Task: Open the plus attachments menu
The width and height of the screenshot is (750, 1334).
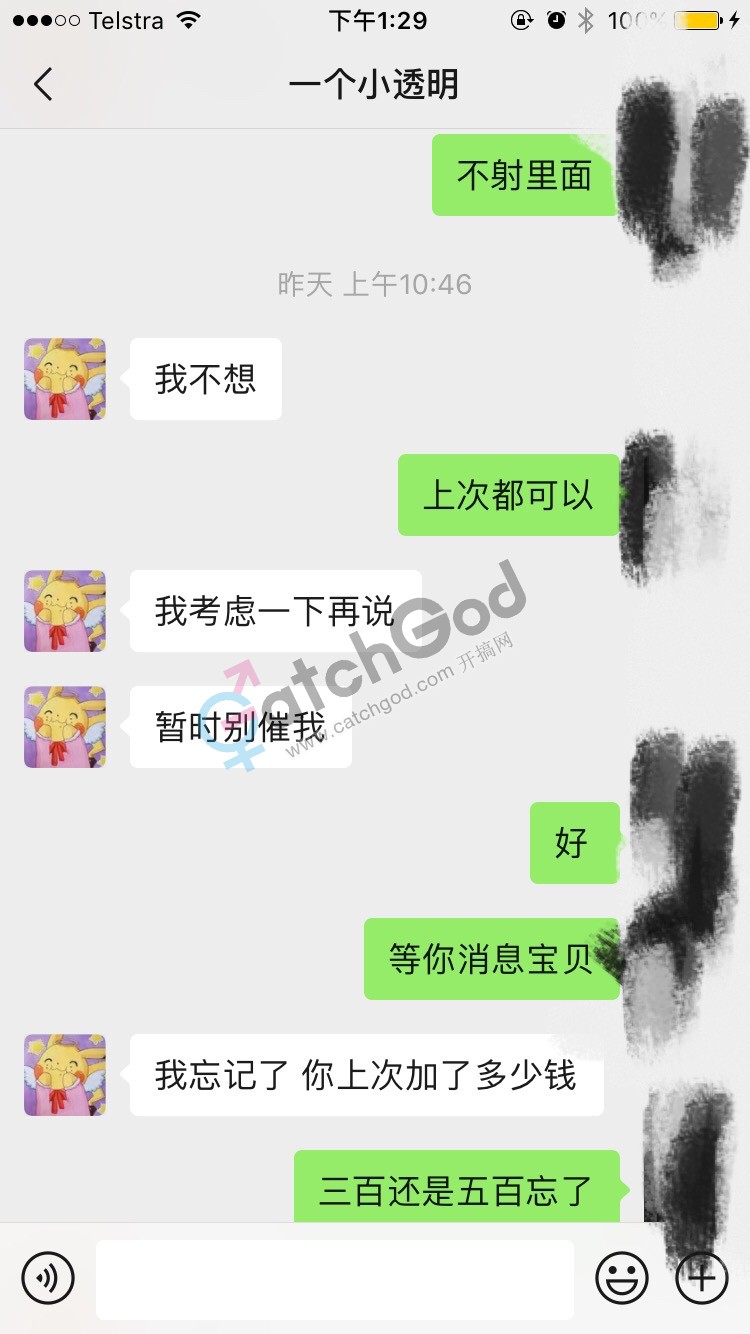Action: pyautogui.click(x=702, y=1278)
